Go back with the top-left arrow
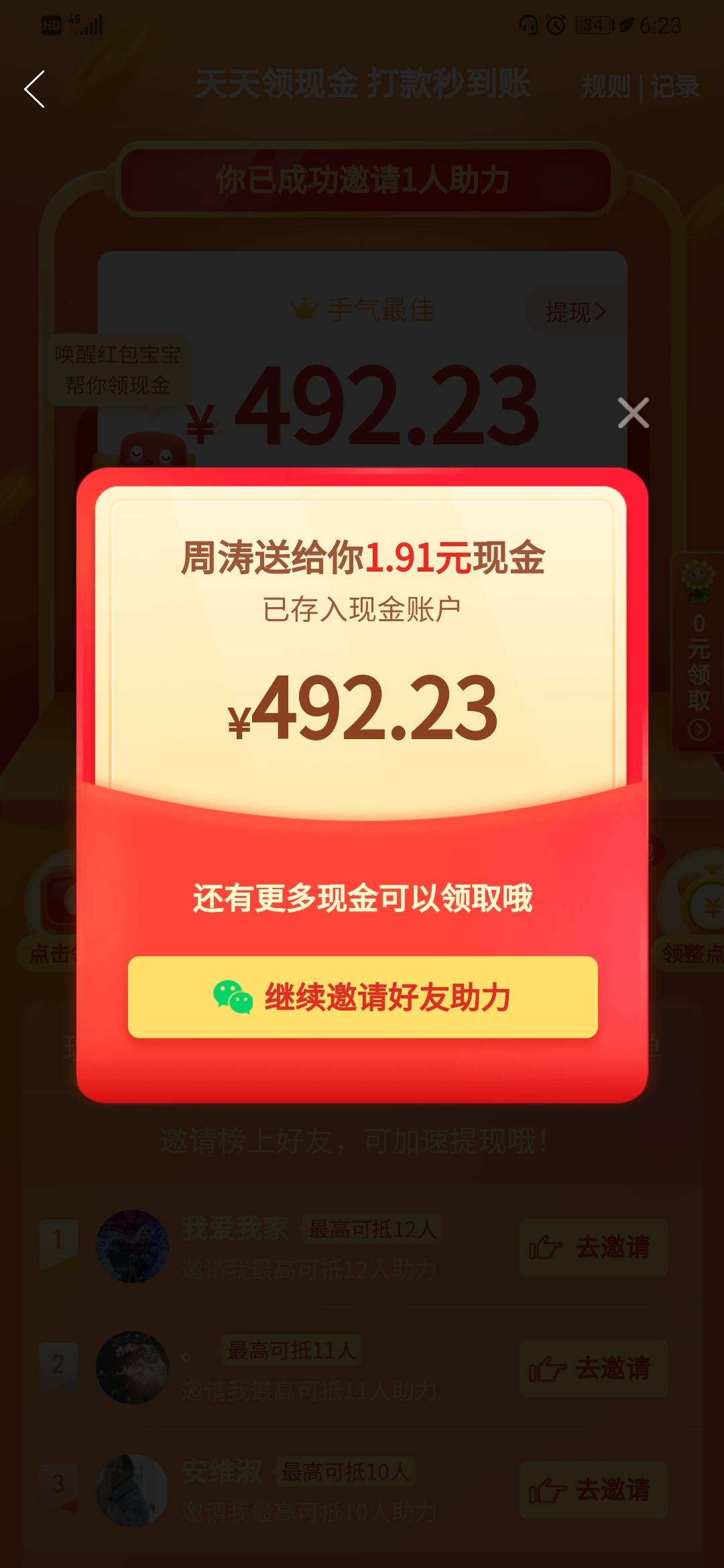 tap(35, 89)
